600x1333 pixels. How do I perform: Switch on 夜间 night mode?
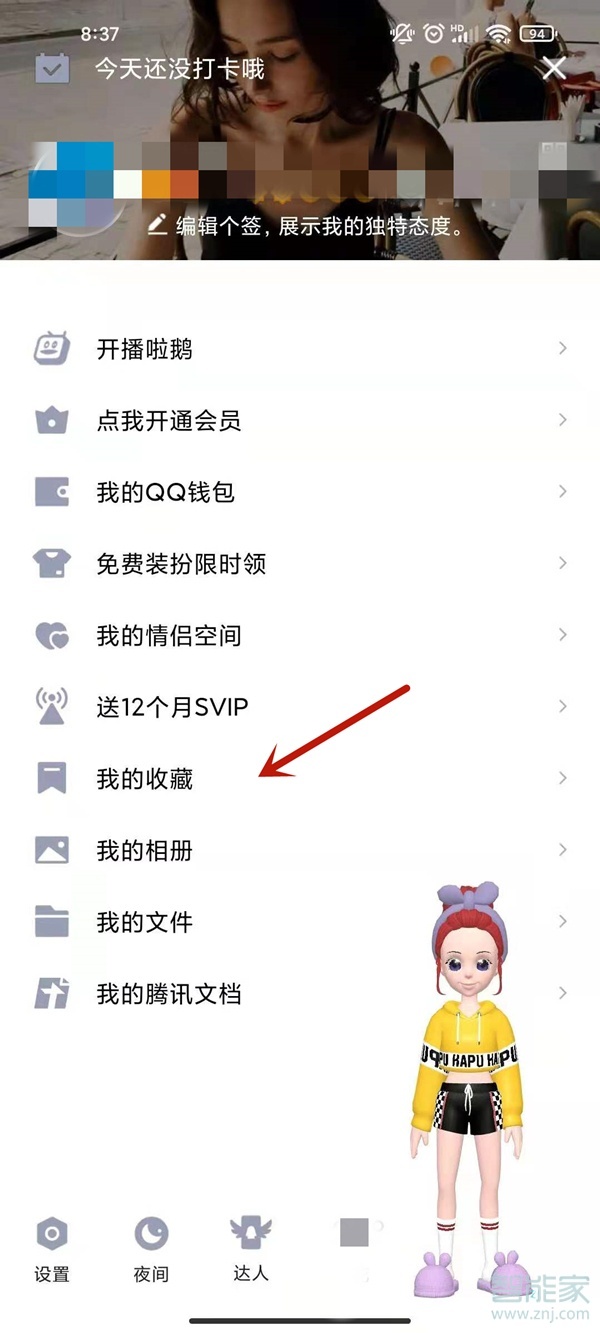coord(151,1248)
